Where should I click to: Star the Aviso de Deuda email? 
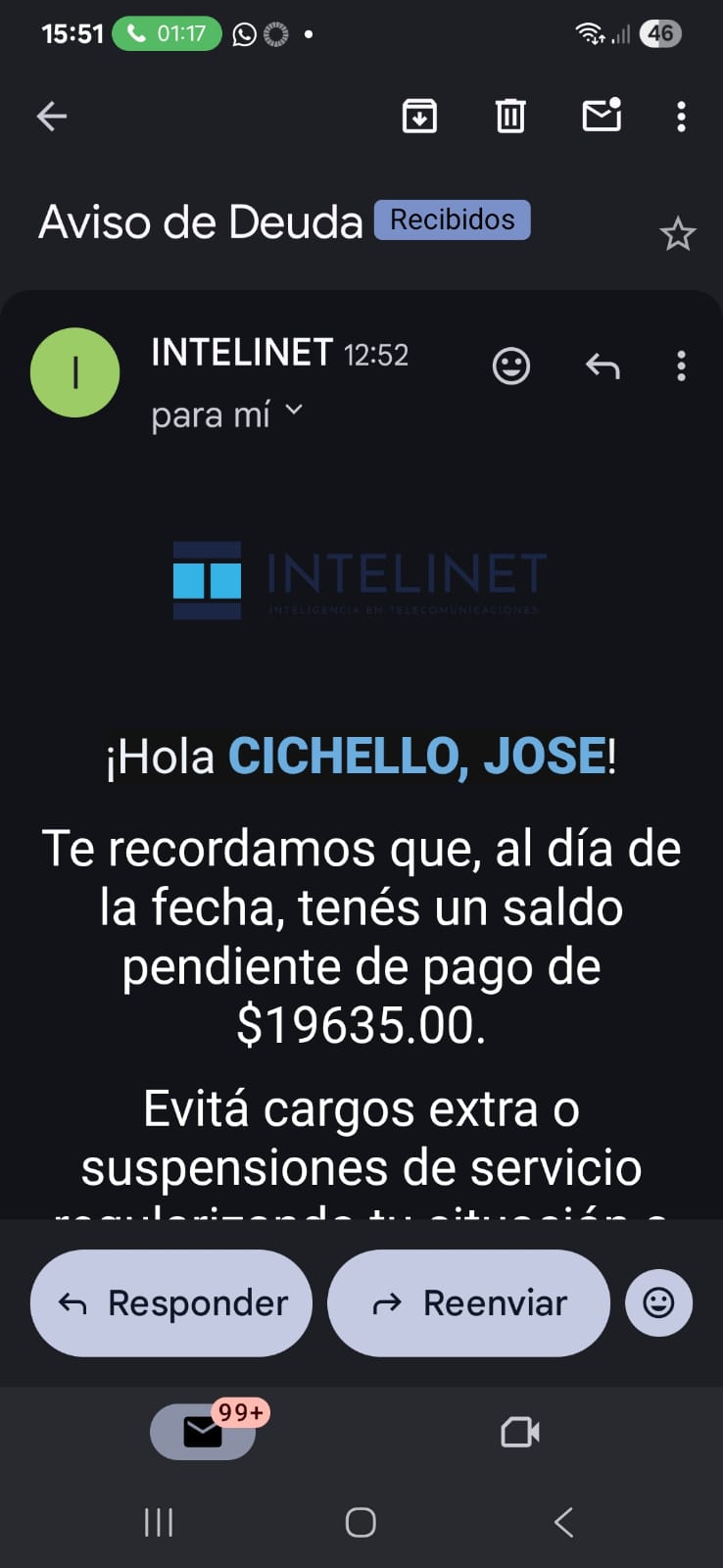[677, 235]
